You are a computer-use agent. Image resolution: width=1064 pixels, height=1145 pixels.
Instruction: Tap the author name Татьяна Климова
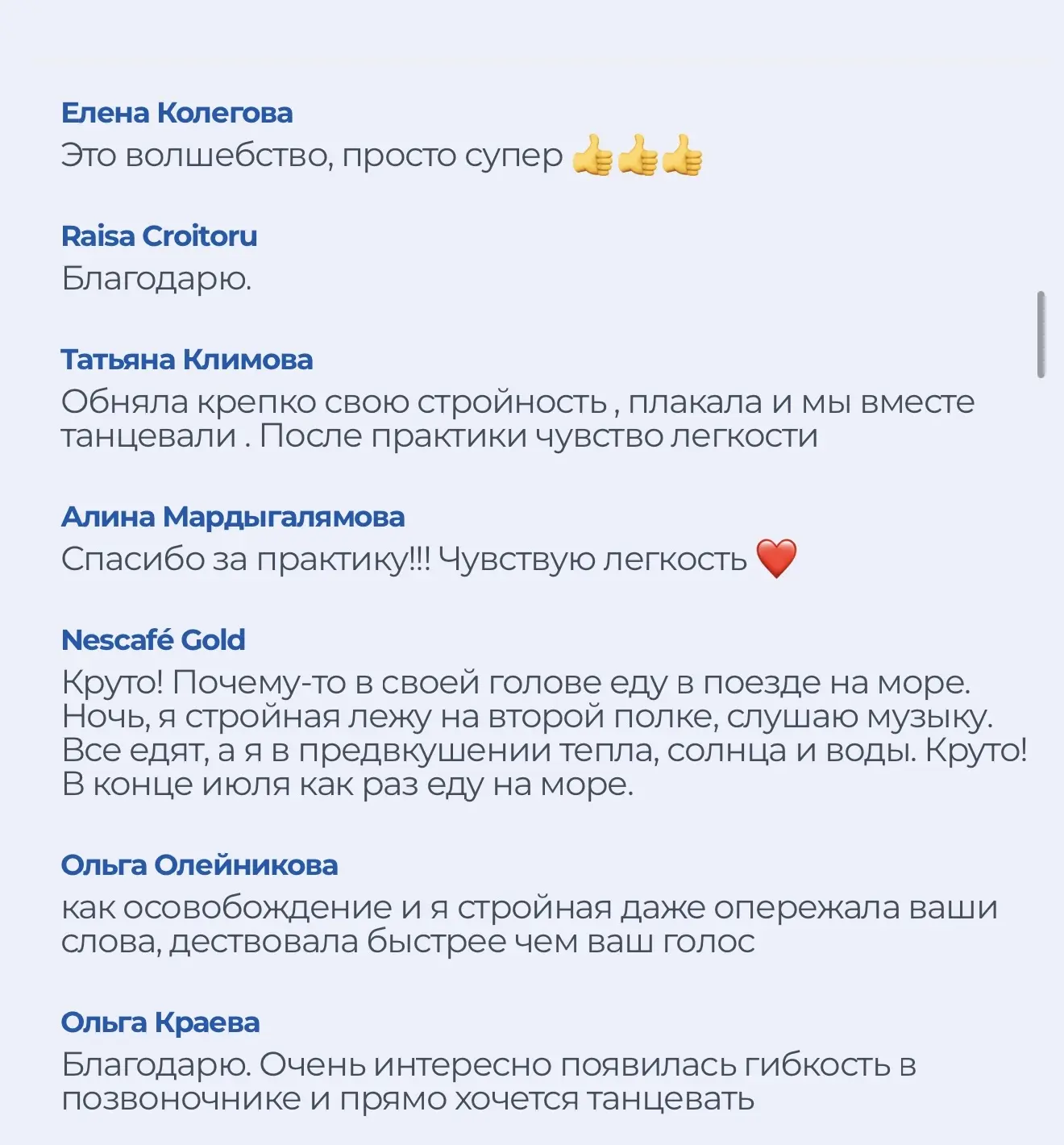(187, 360)
